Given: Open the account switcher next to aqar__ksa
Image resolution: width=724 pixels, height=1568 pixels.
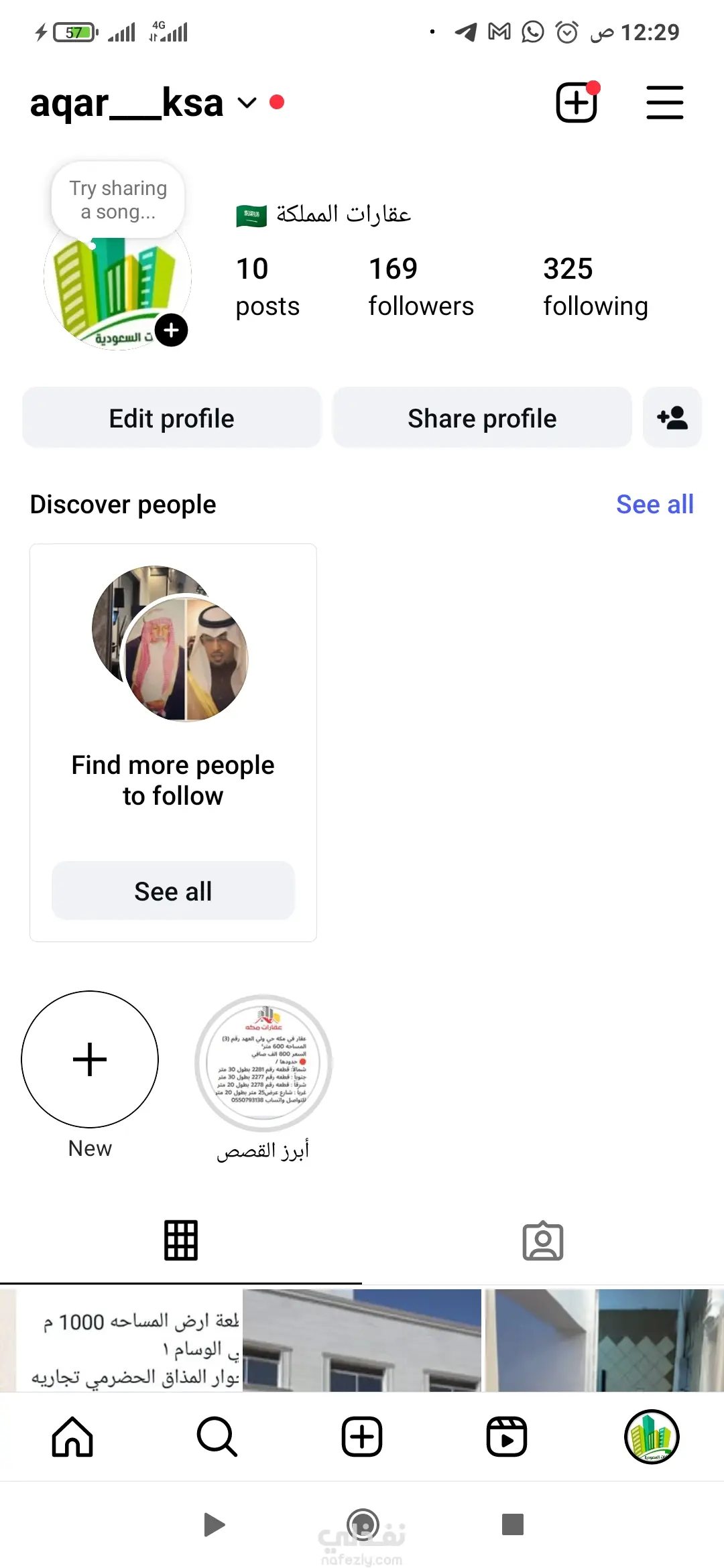Looking at the screenshot, I should (x=247, y=103).
